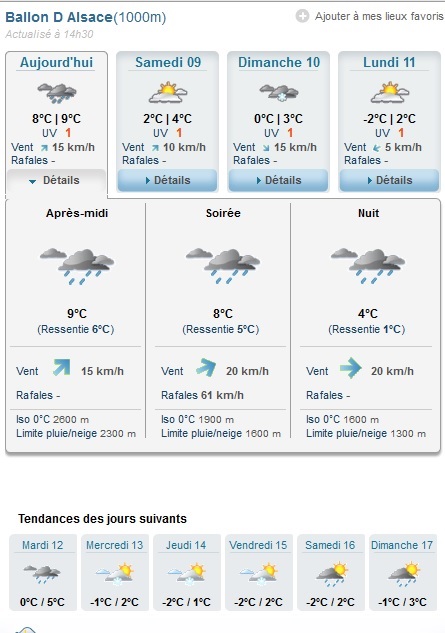This screenshot has height=633, width=445.
Task: Select the Vendredi 15 trend card
Action: [258, 572]
